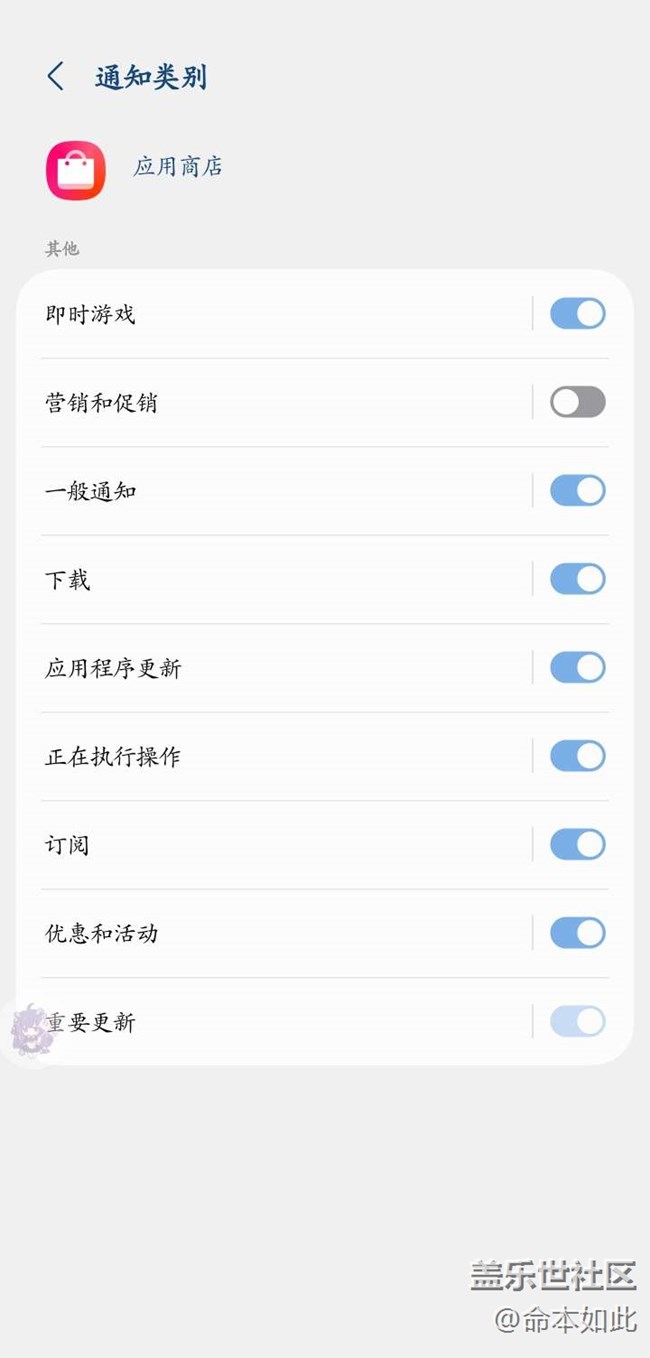The width and height of the screenshot is (650, 1358).
Task: Enable 营销和促销 notifications switch
Action: (578, 402)
